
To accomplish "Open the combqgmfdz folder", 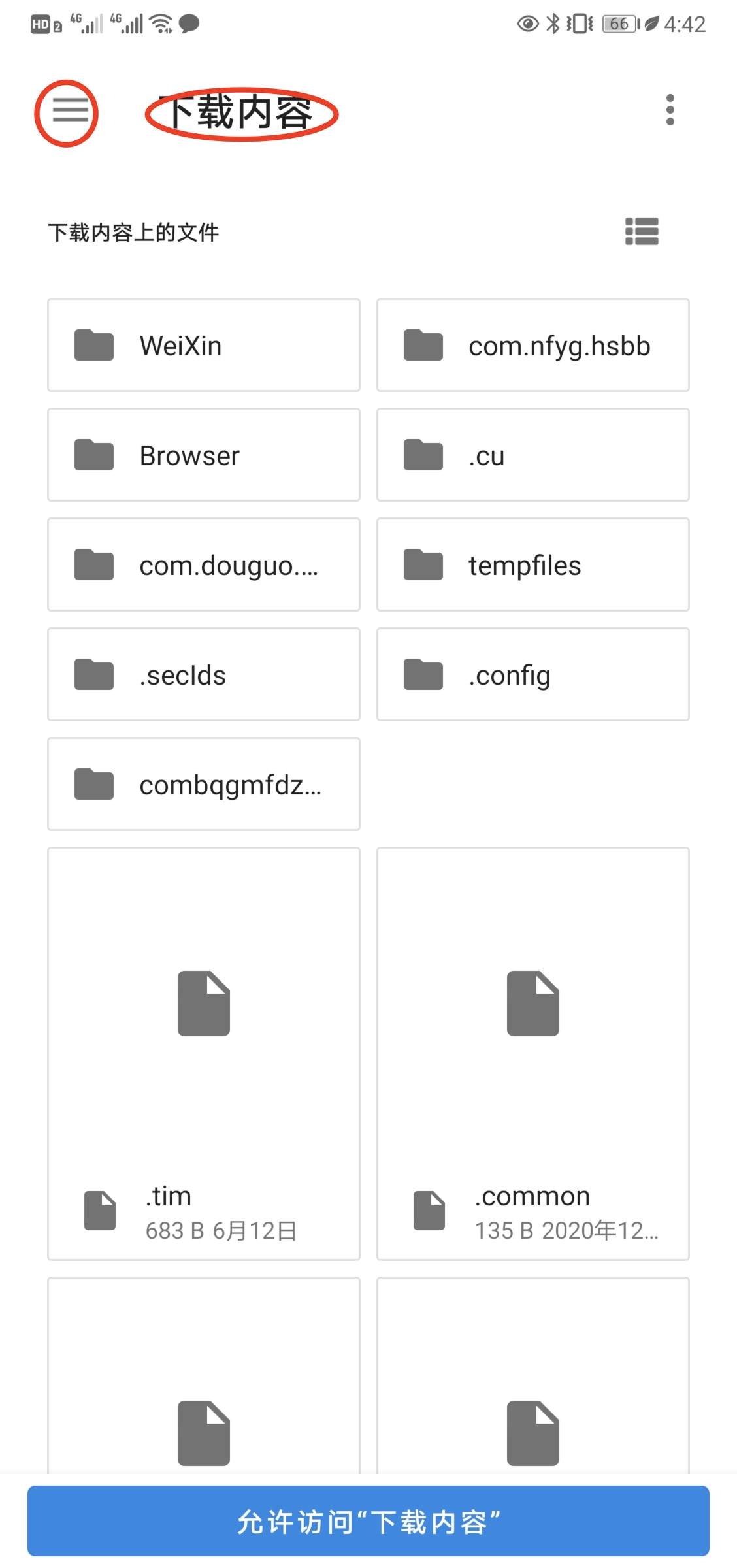I will (x=204, y=784).
